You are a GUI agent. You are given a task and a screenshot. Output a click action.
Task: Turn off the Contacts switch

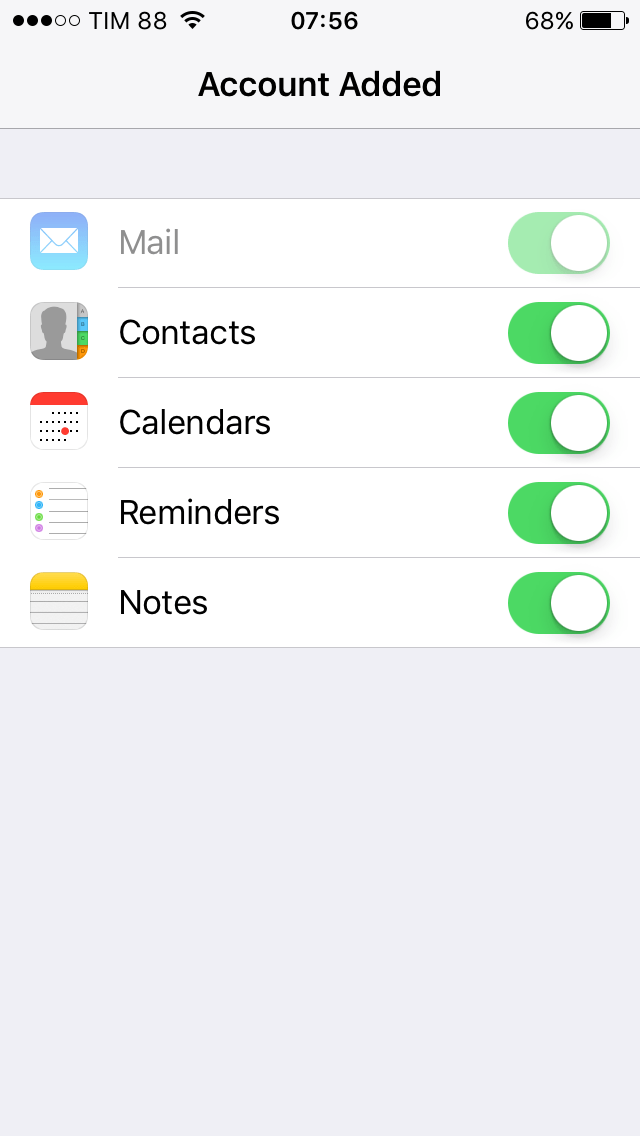tap(558, 333)
